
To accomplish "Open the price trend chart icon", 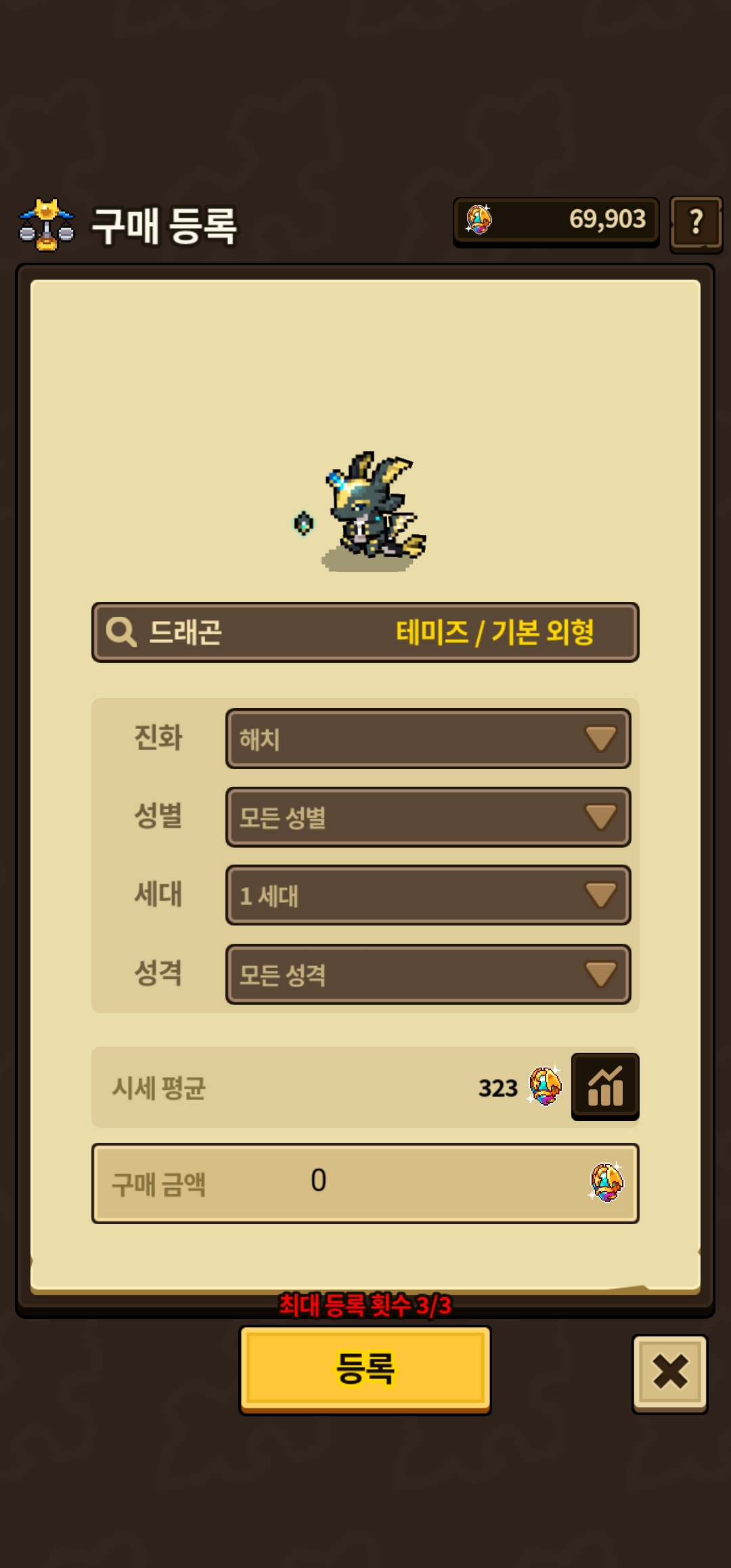I will (604, 1087).
